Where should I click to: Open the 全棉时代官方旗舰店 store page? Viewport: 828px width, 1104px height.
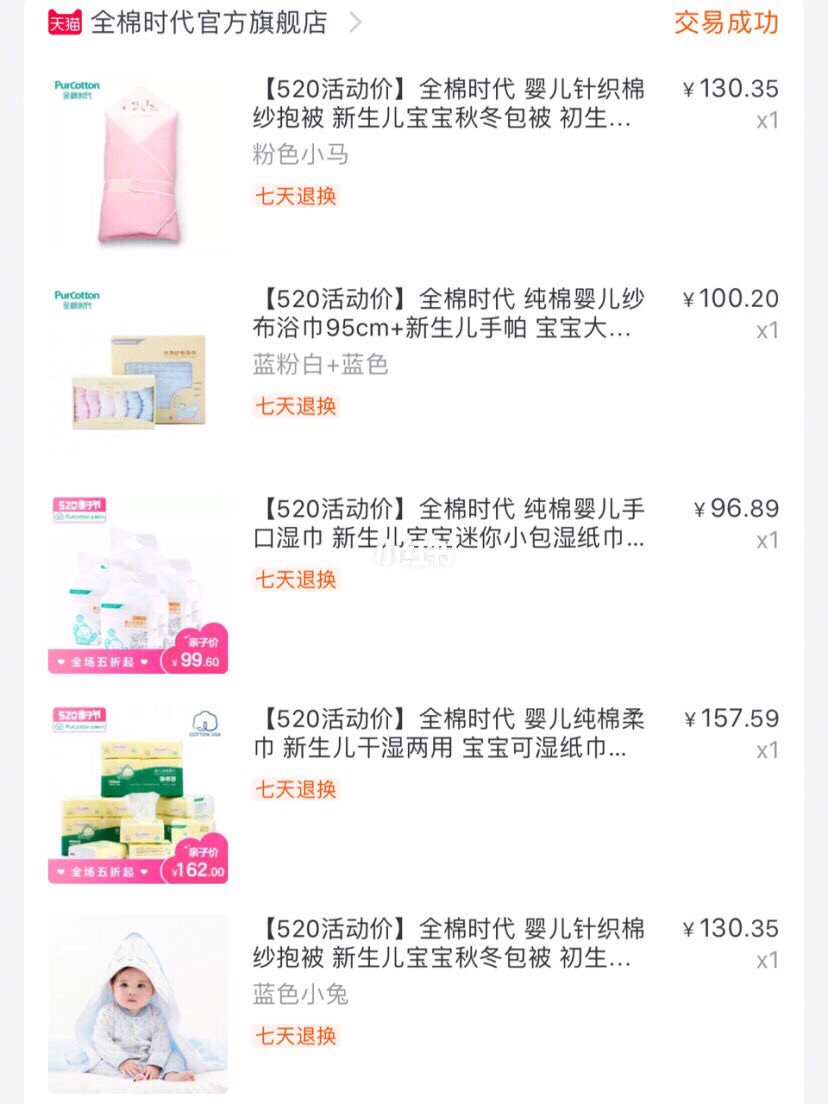209,23
